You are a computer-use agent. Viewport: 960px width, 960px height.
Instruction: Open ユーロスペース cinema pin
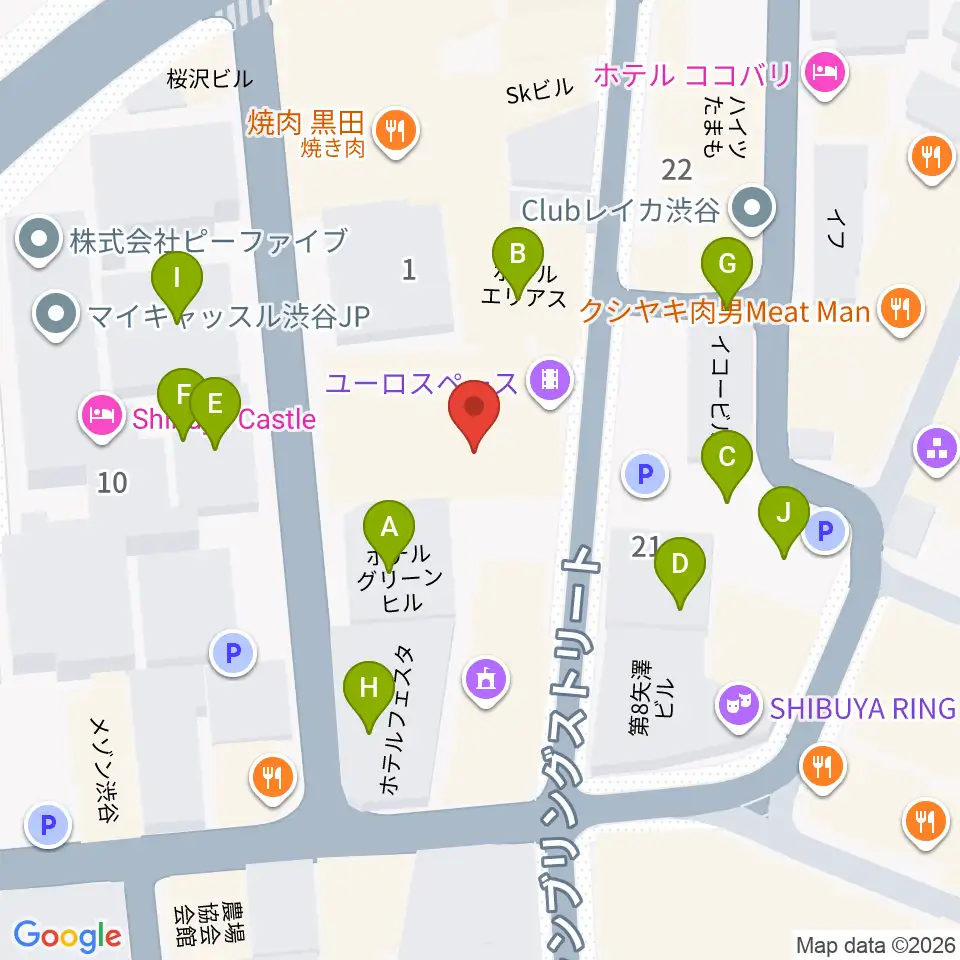(x=550, y=382)
